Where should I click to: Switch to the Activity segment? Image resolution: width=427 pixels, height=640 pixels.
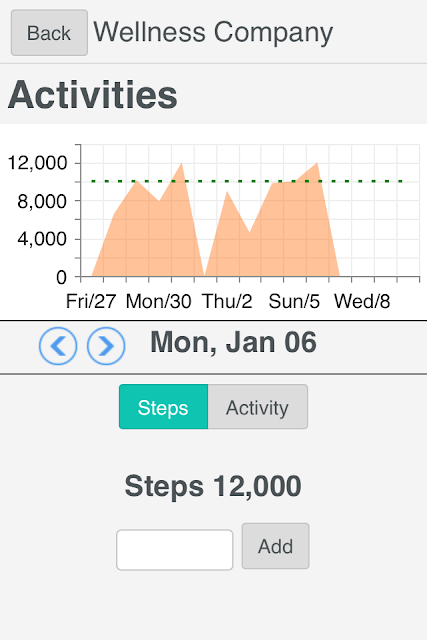point(258,407)
